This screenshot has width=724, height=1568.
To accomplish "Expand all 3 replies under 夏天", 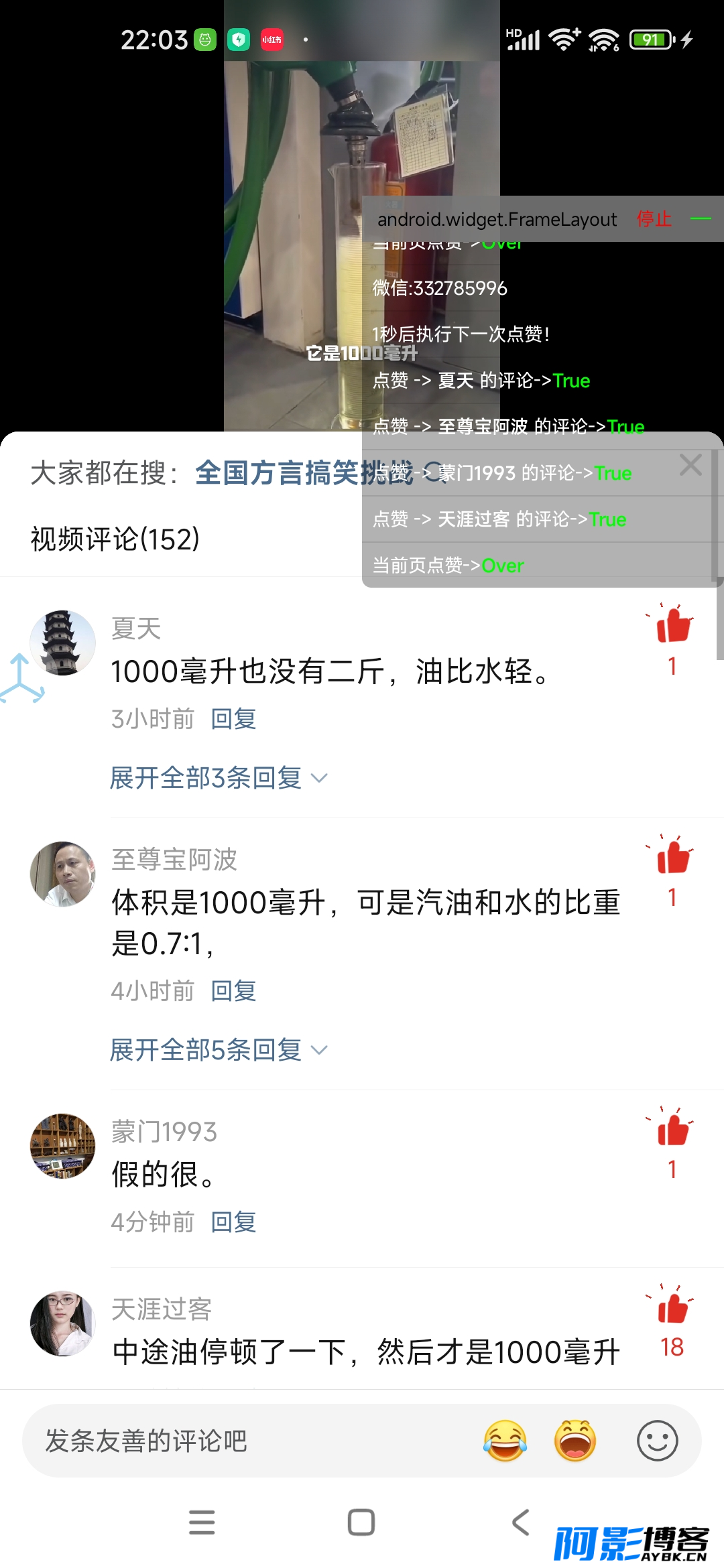I will pyautogui.click(x=219, y=777).
